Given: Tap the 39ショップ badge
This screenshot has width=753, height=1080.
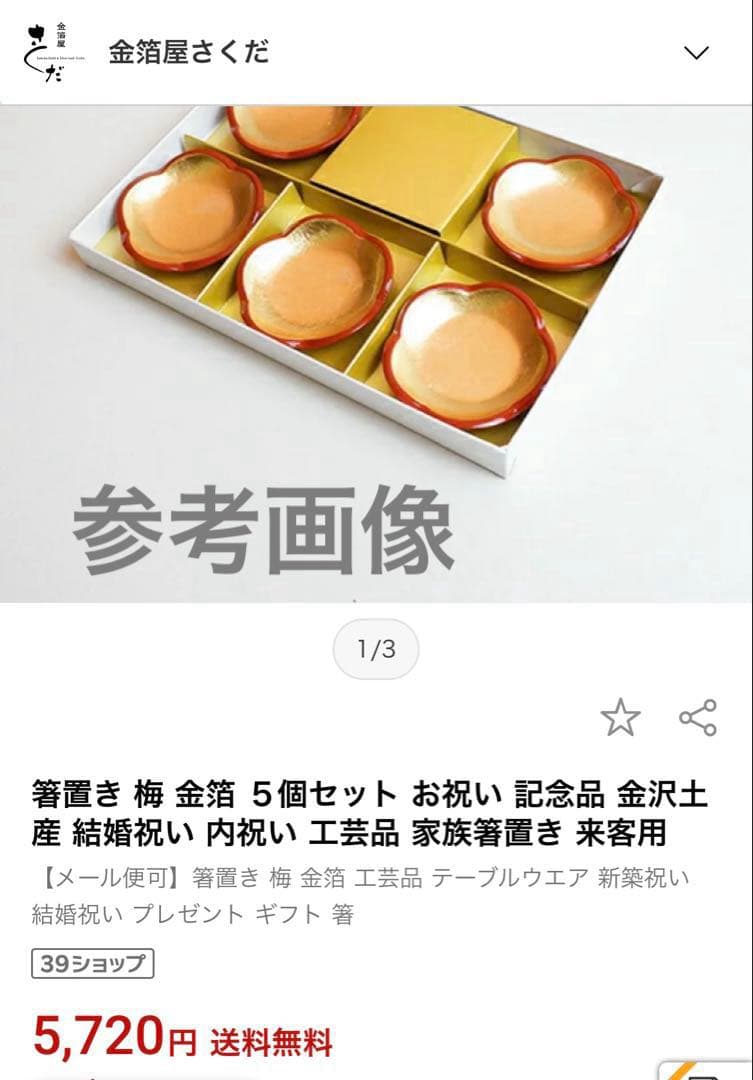Looking at the screenshot, I should (93, 964).
